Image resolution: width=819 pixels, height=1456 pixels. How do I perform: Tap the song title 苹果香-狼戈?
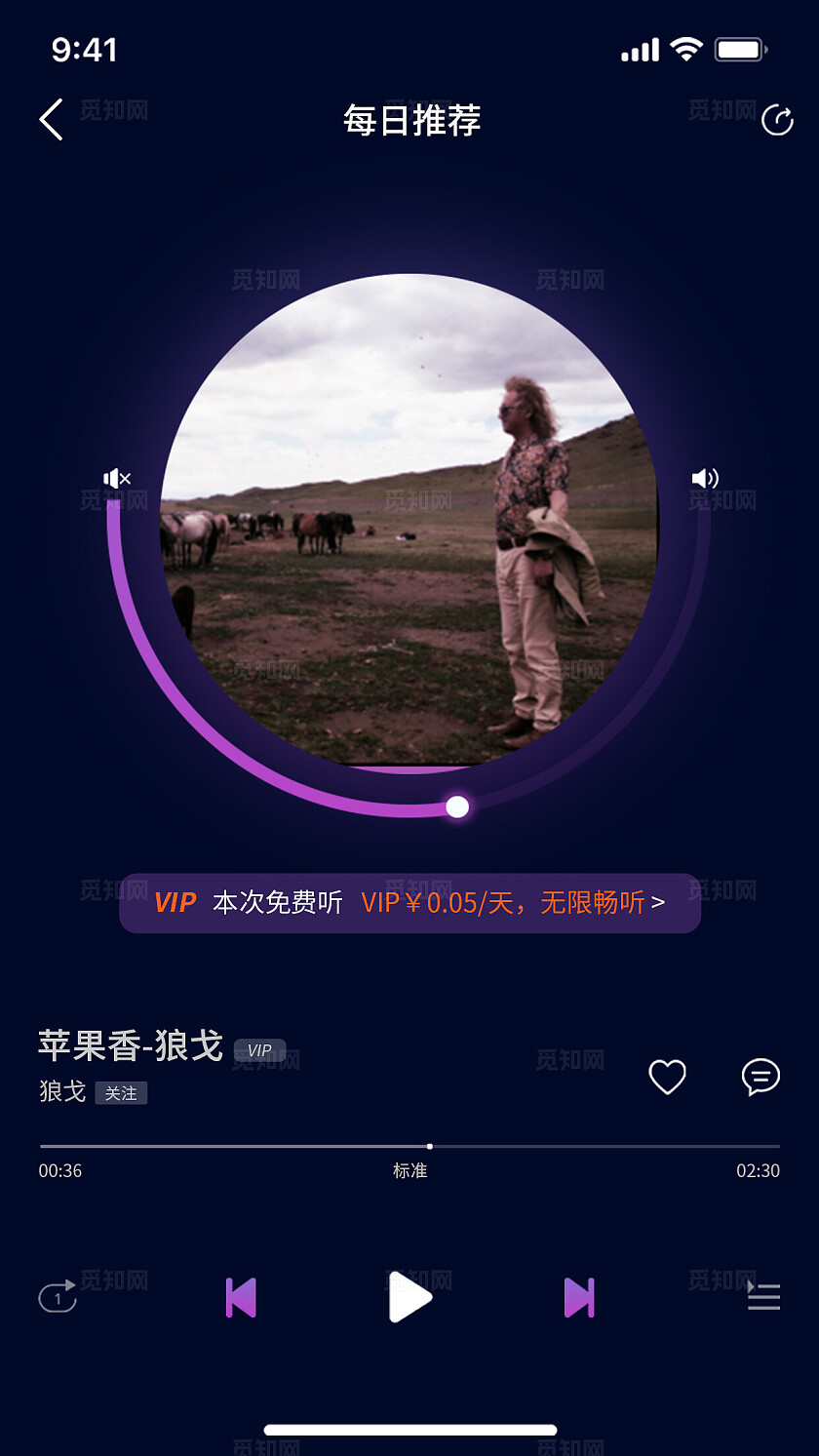132,1044
